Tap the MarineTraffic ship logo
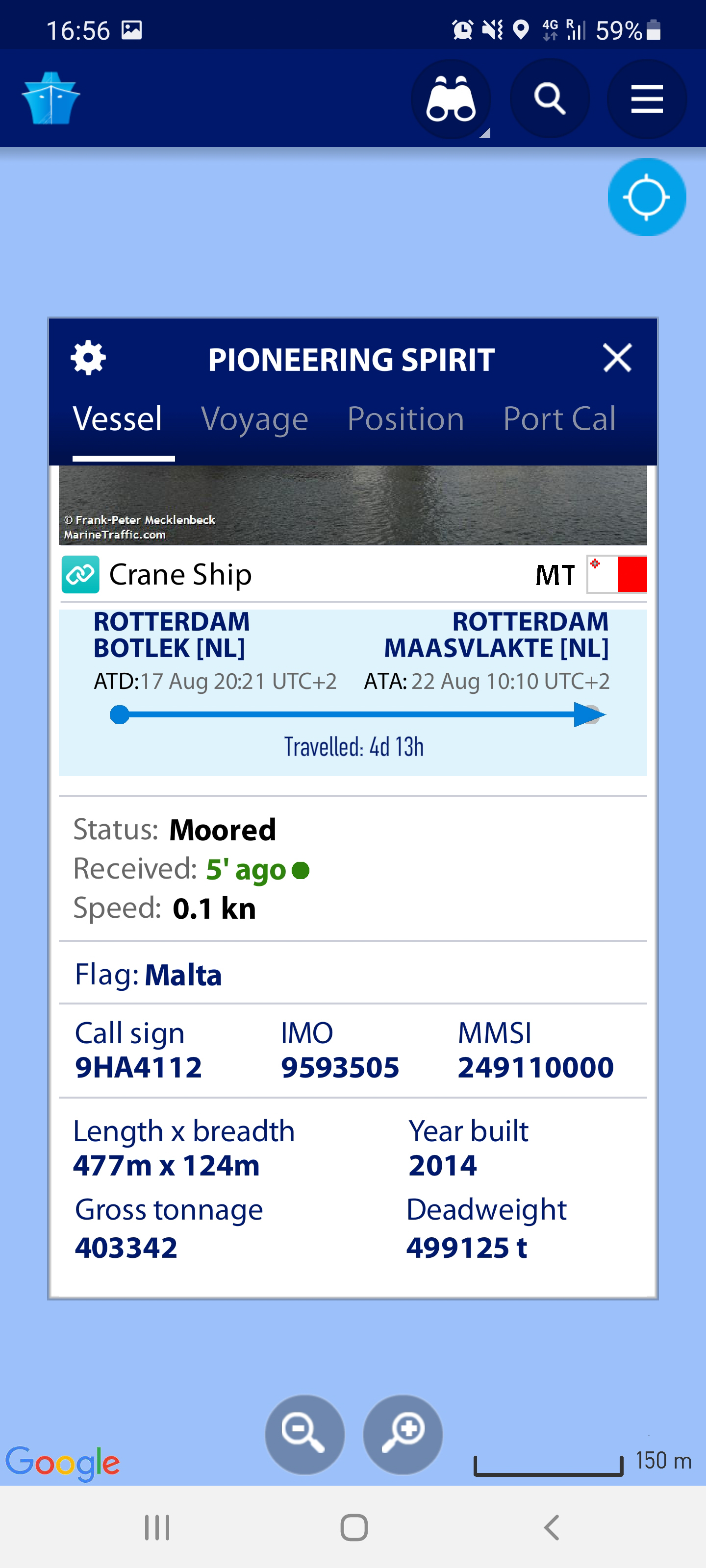Screen dimensions: 706x1568 (x=50, y=98)
